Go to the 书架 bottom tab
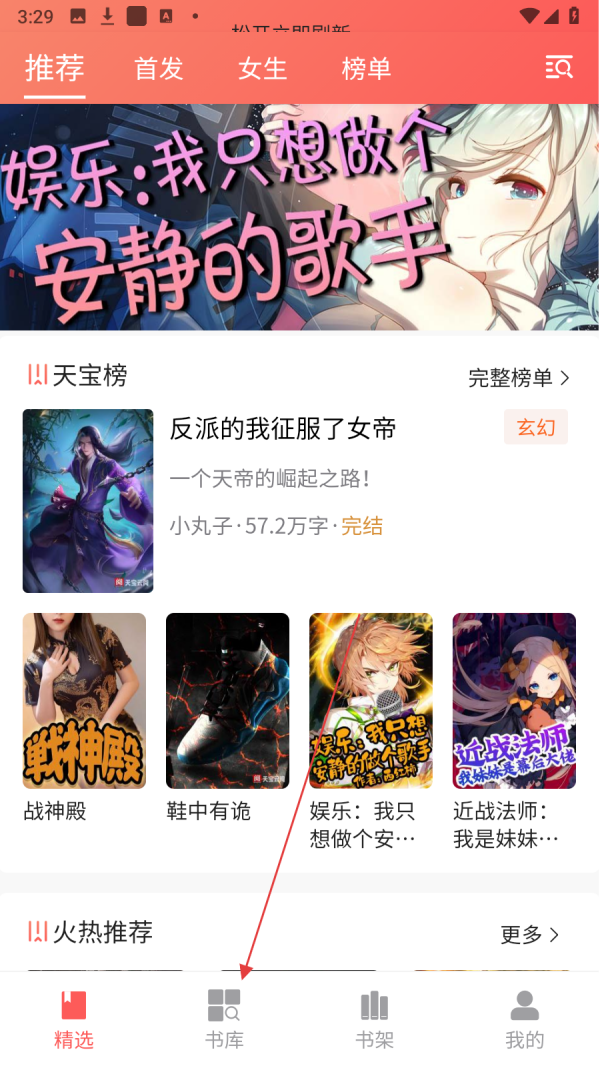The image size is (600, 1066). click(374, 1018)
